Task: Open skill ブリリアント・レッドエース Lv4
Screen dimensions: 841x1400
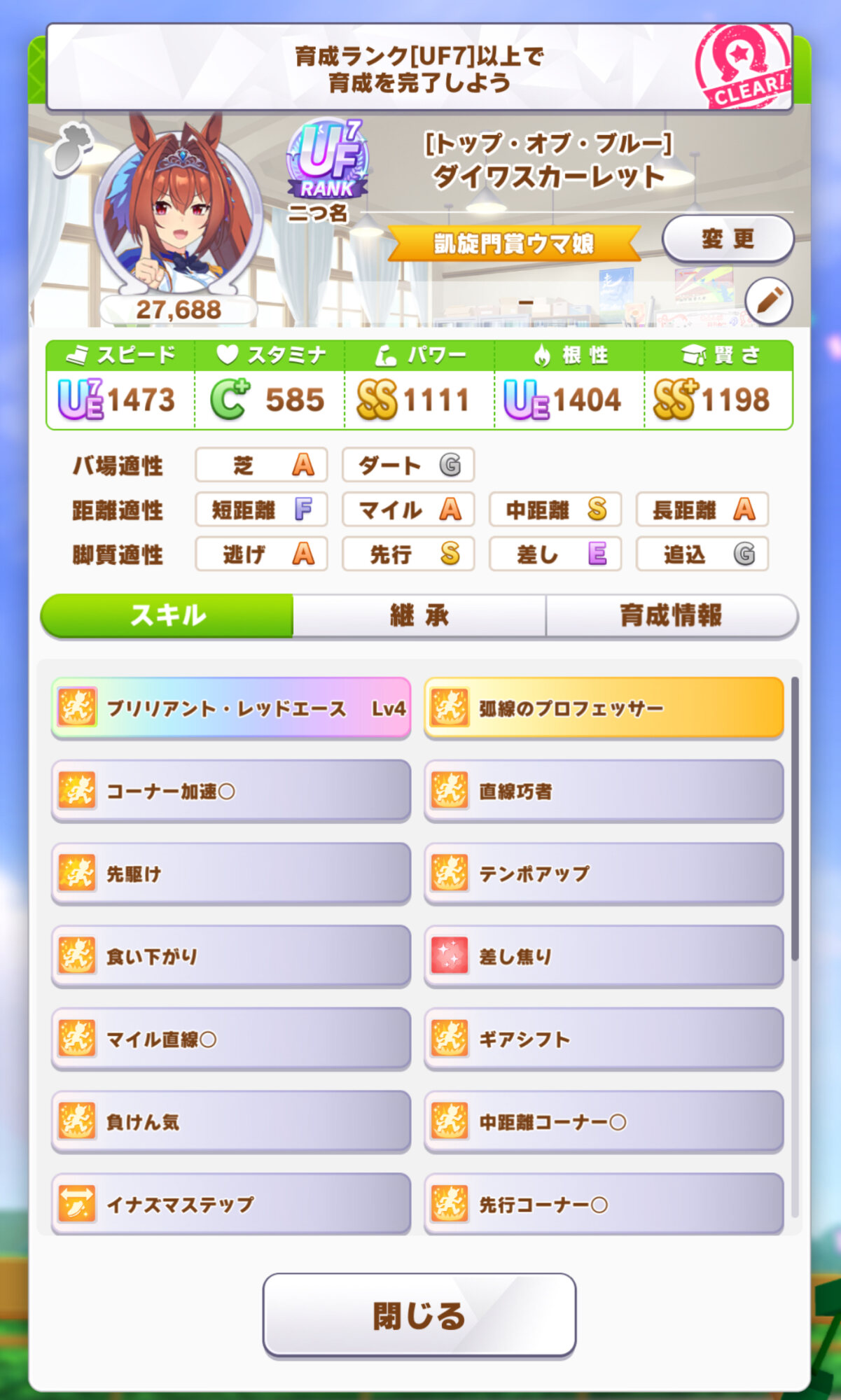Action: 231,708
